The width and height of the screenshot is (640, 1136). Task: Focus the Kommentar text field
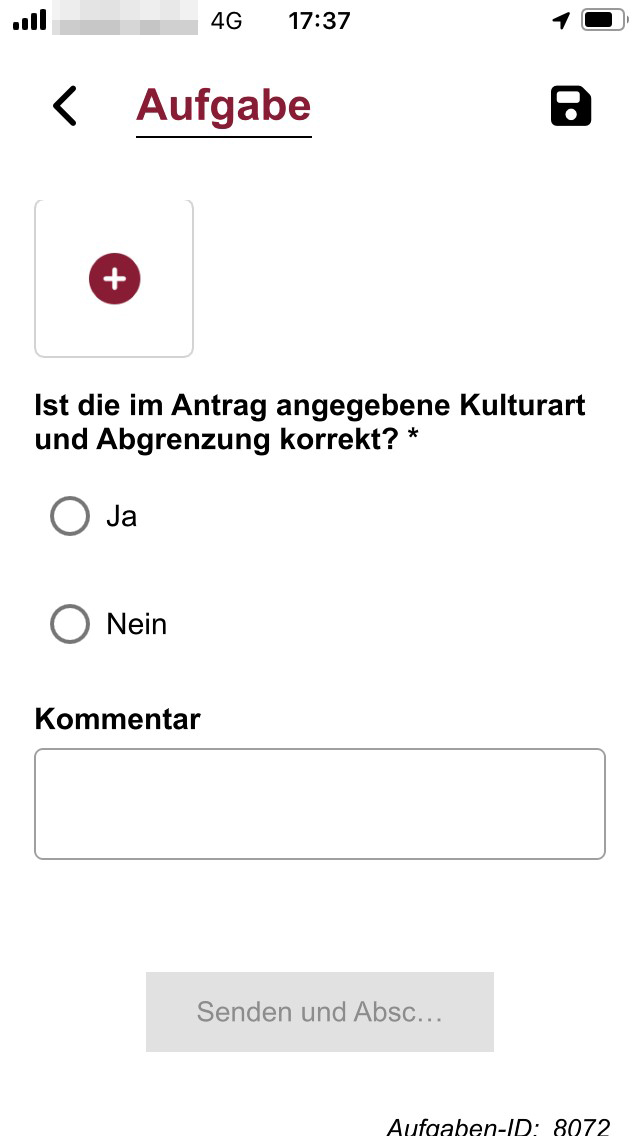coord(320,804)
